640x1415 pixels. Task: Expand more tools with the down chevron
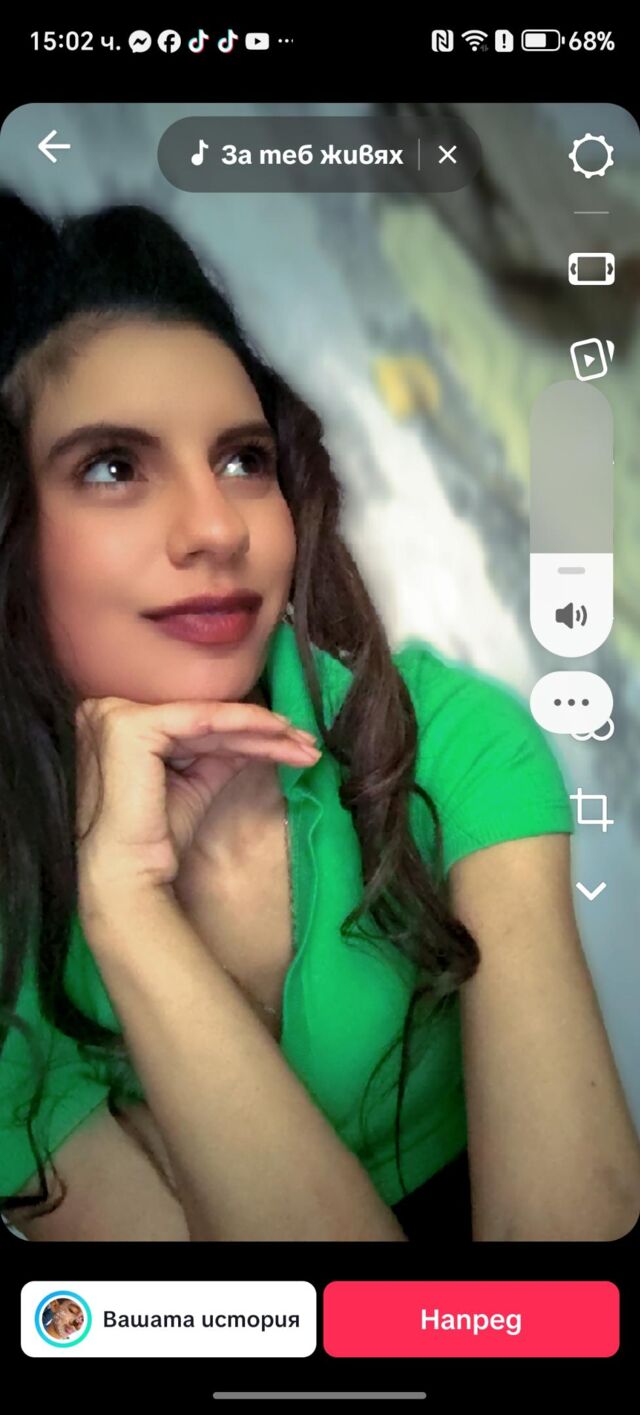click(x=591, y=890)
